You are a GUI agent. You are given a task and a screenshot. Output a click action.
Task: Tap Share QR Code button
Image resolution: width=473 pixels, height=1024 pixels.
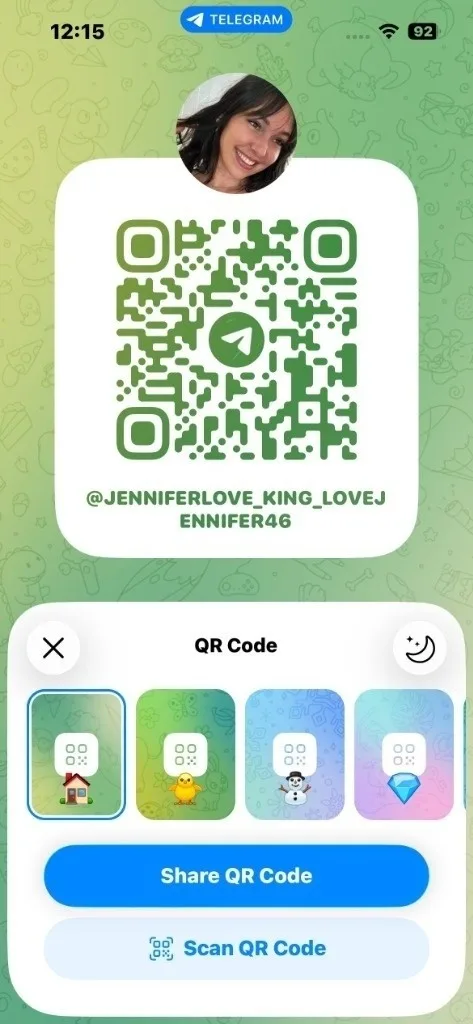[236, 876]
